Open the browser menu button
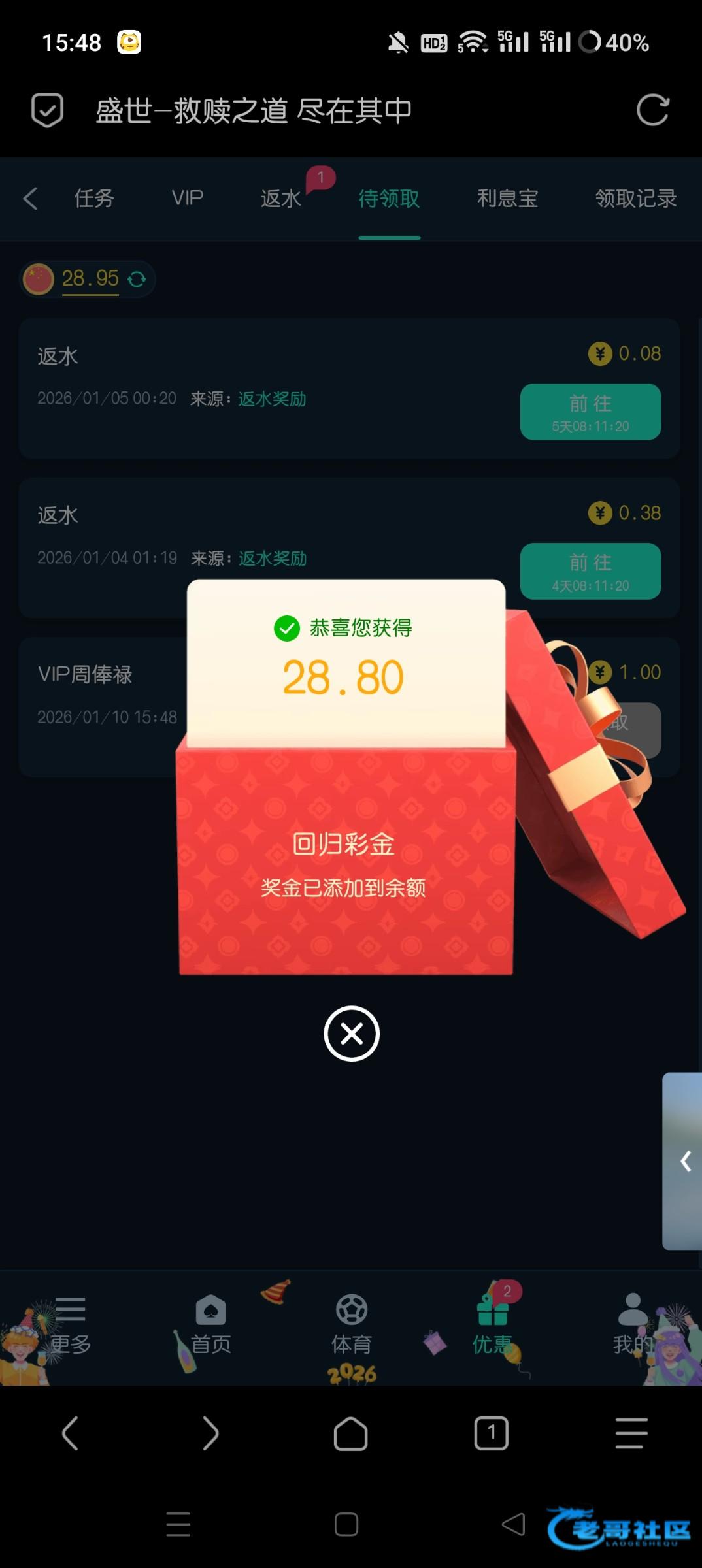 point(631,1433)
